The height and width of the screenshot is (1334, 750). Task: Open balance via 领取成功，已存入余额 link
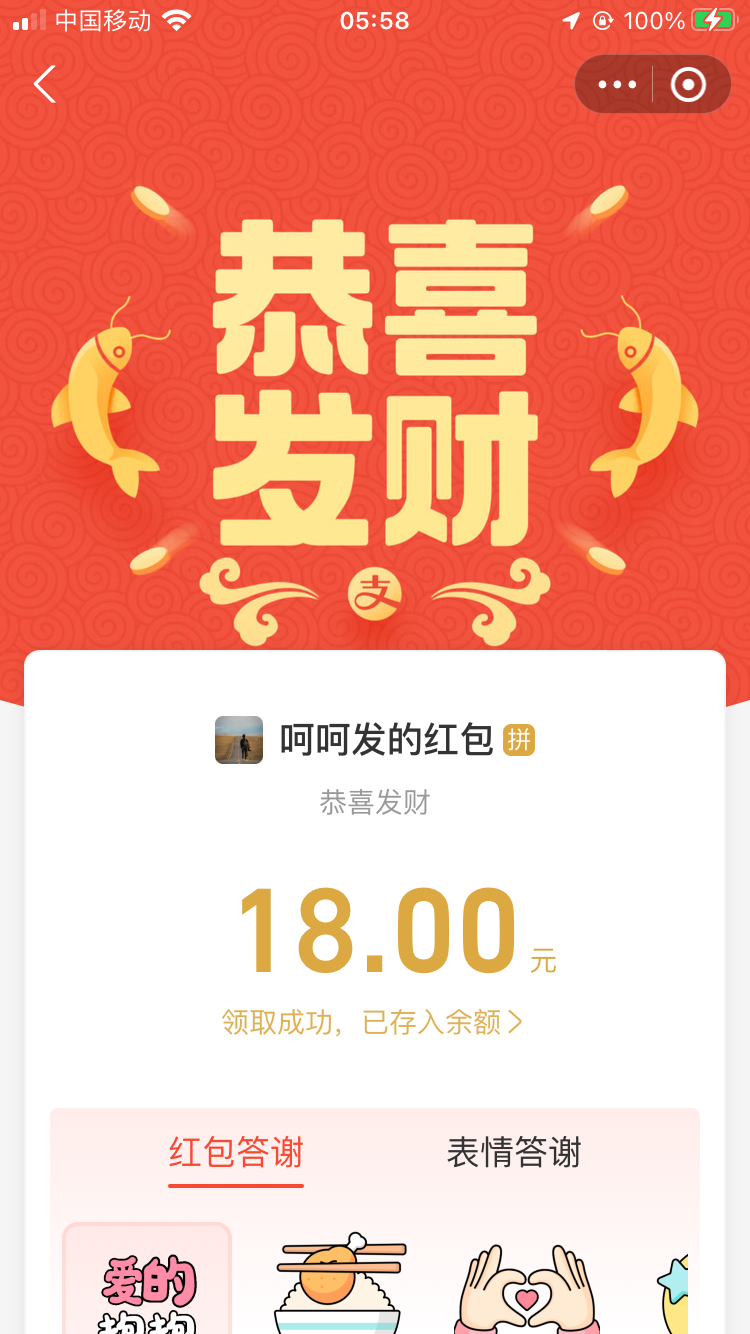tap(372, 1022)
